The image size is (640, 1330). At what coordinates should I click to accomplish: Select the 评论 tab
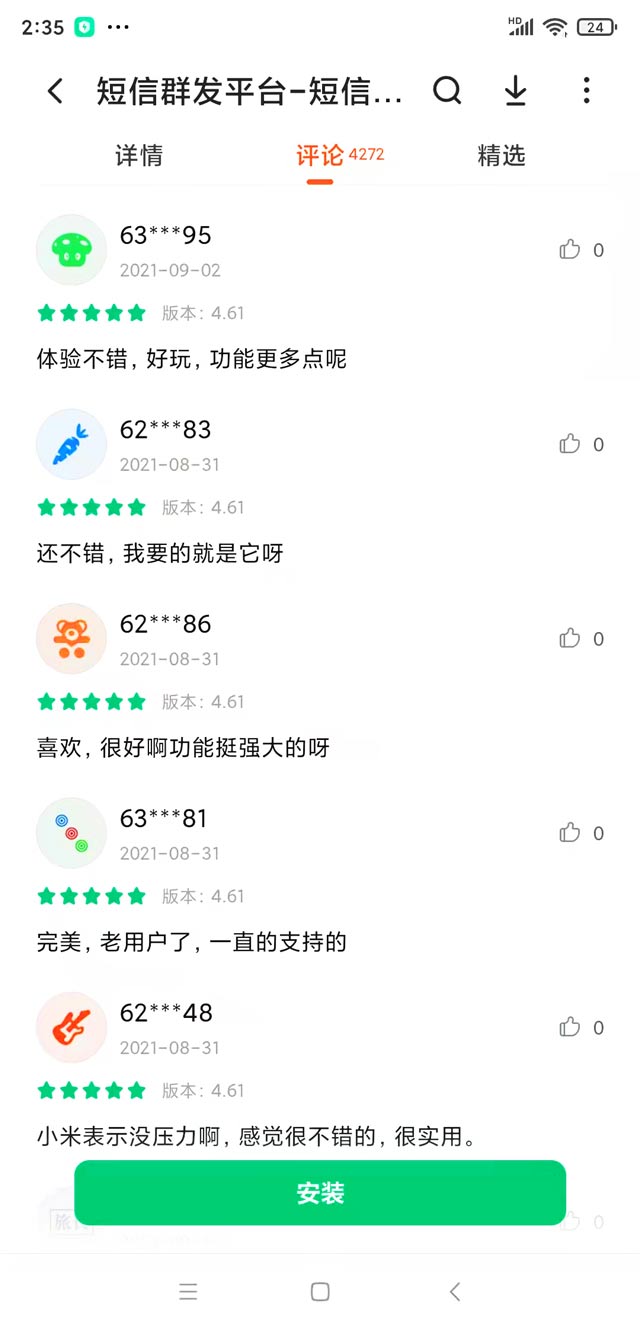click(320, 156)
